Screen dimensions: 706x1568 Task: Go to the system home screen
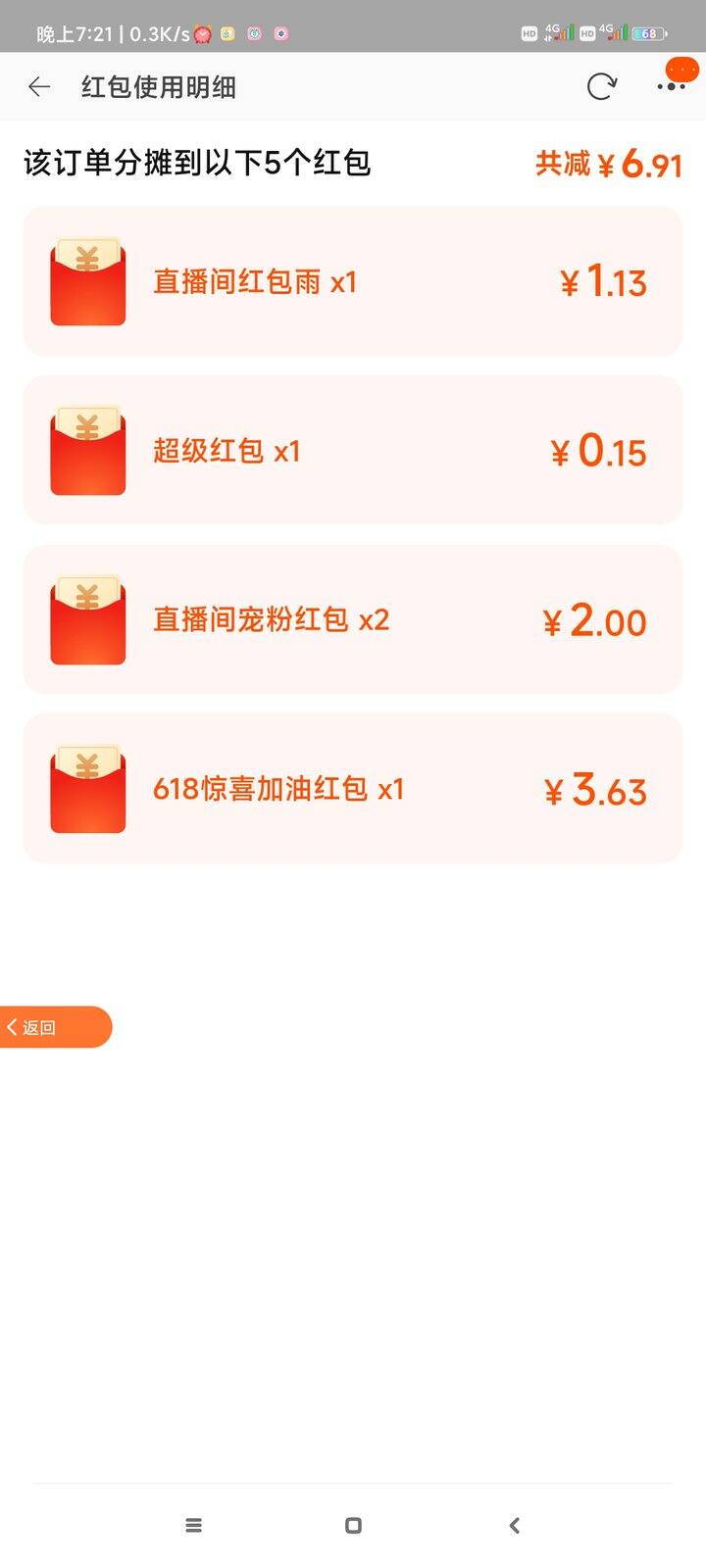tap(353, 1525)
